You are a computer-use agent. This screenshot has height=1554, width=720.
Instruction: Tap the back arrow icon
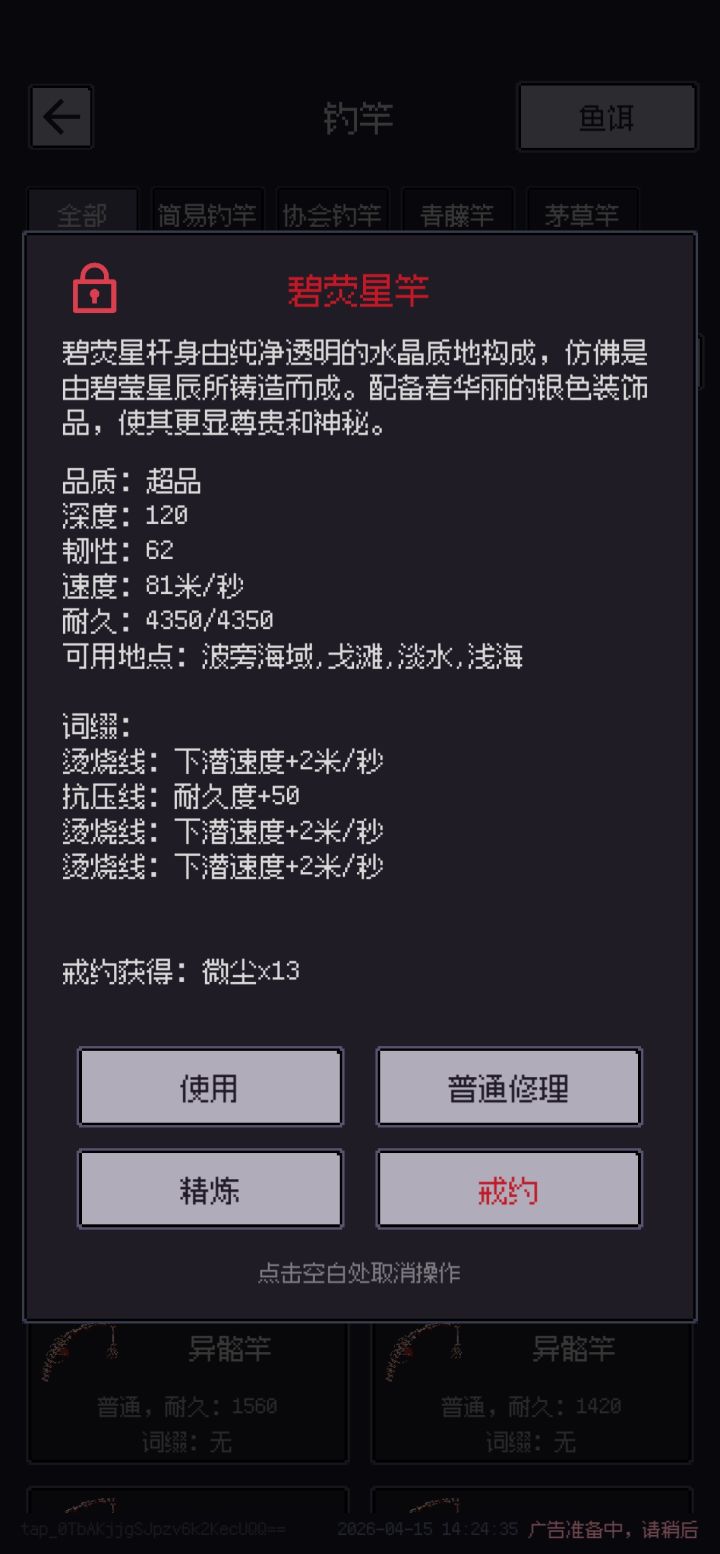tap(61, 117)
